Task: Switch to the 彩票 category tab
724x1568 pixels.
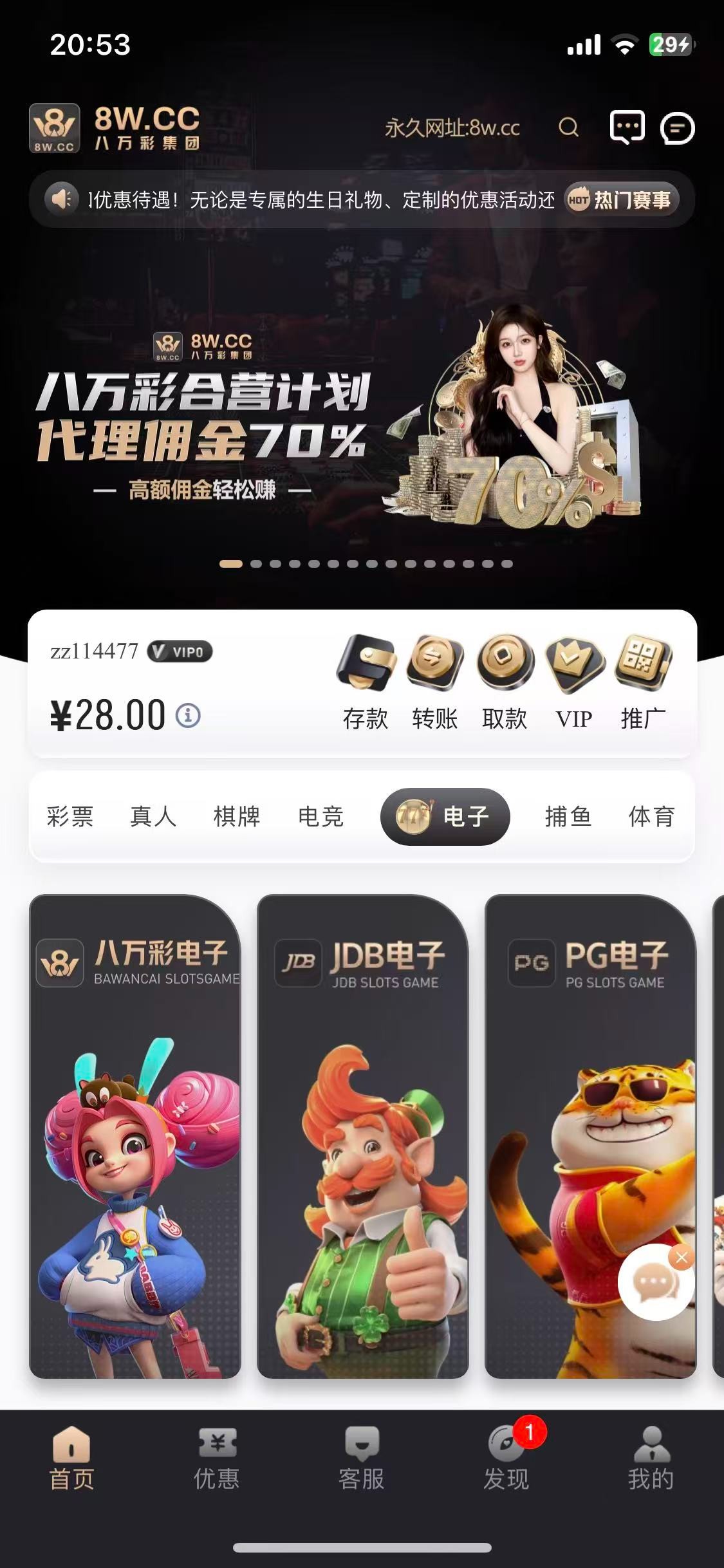Action: click(x=70, y=816)
